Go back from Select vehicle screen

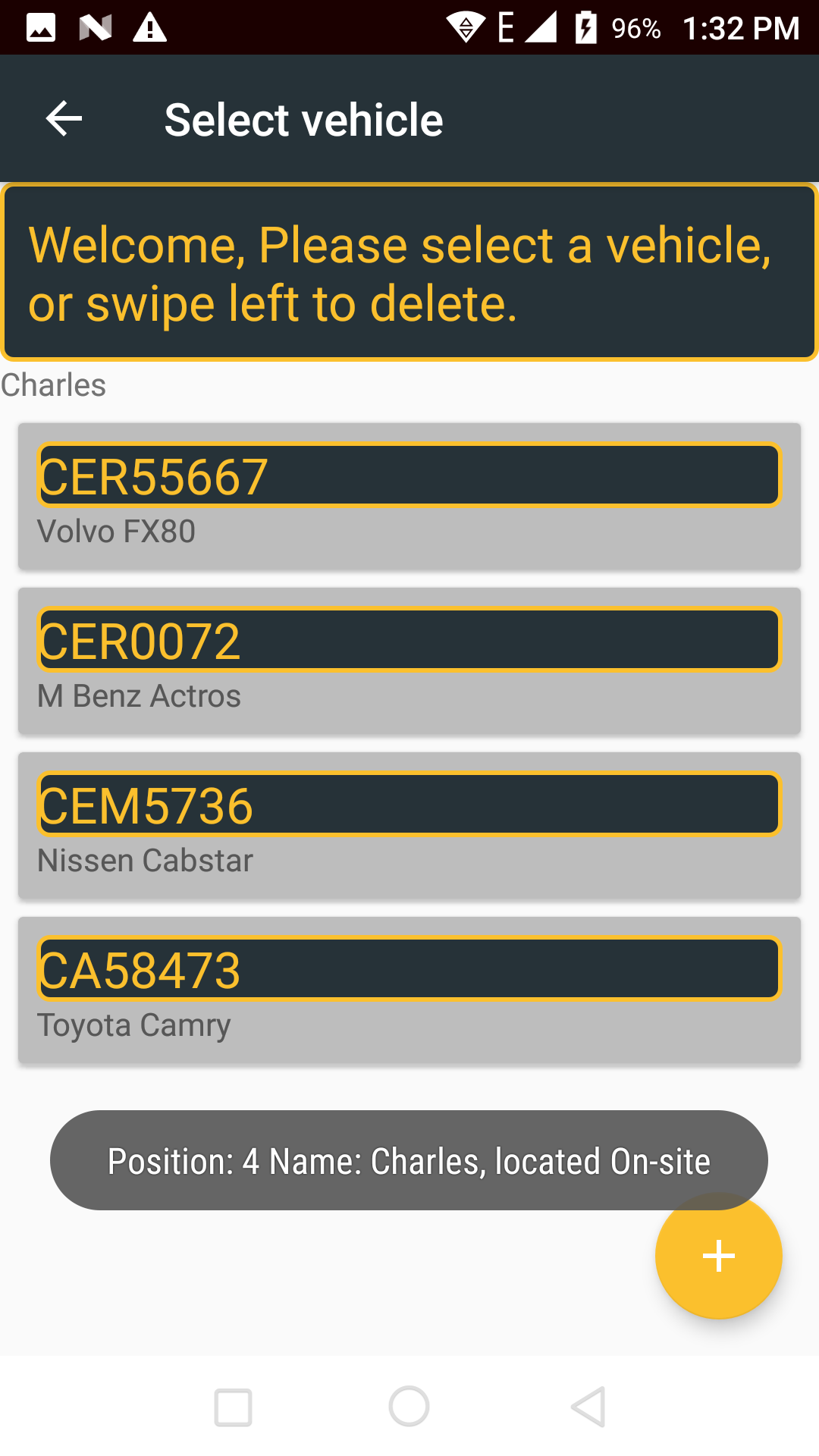(x=64, y=119)
